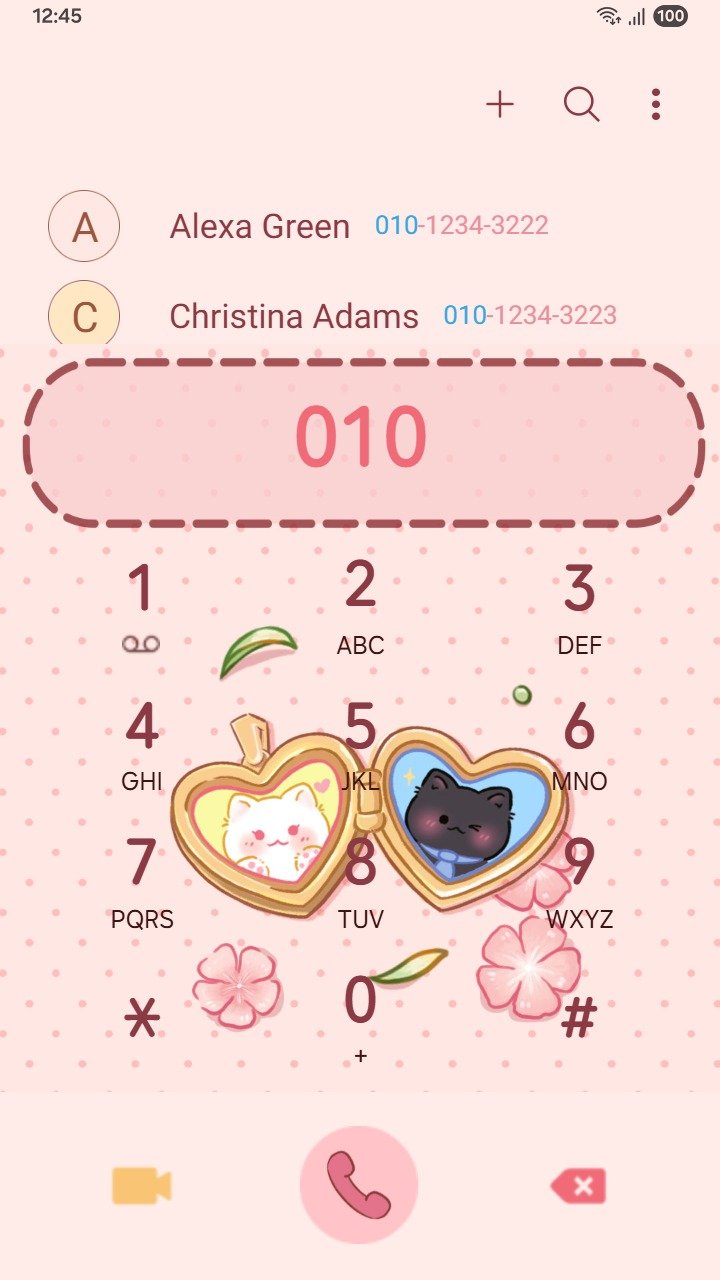Dial digit 4 GHI key
The image size is (720, 1280).
click(x=141, y=744)
